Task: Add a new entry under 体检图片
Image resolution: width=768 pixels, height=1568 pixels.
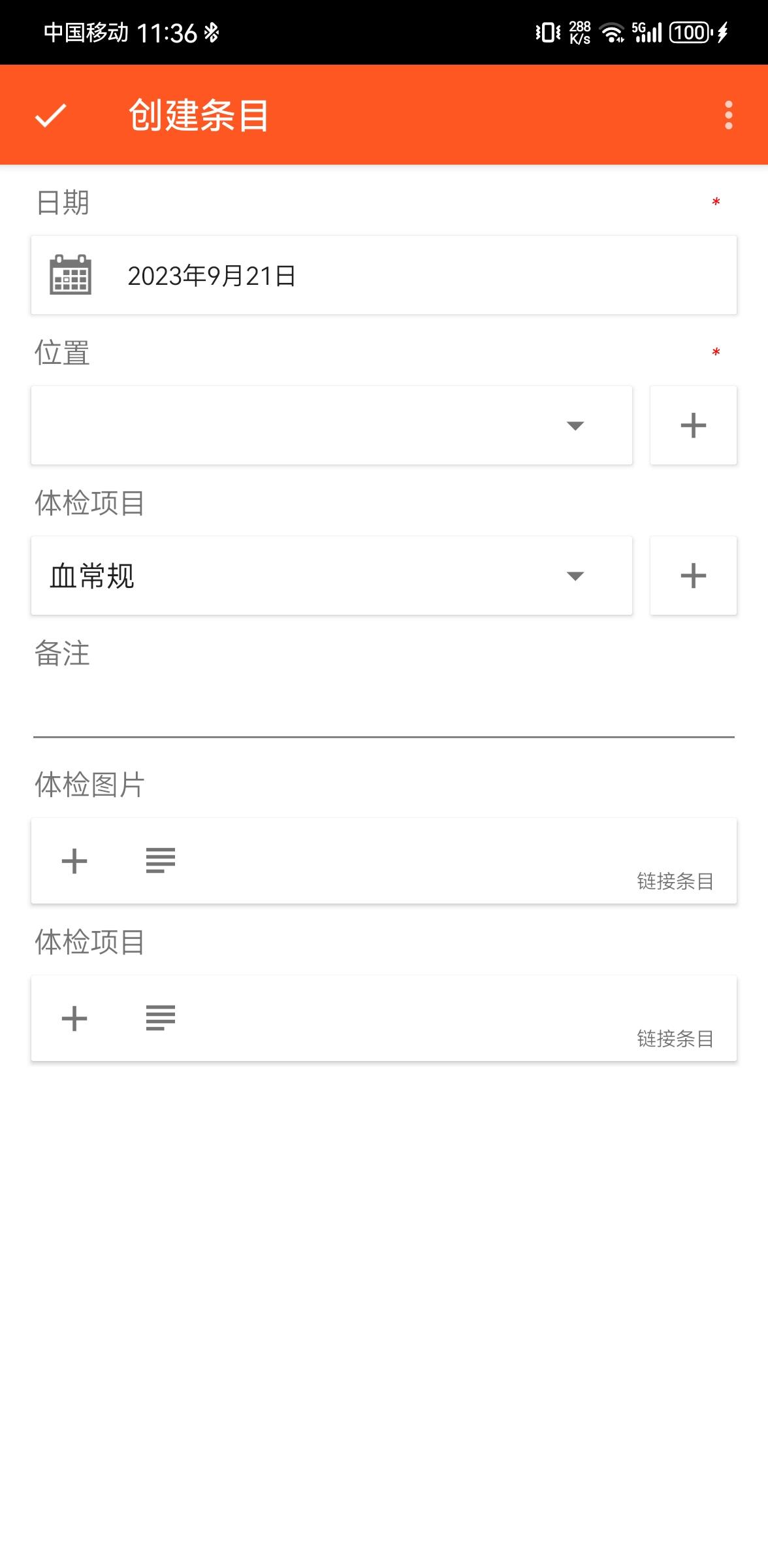Action: [x=74, y=861]
